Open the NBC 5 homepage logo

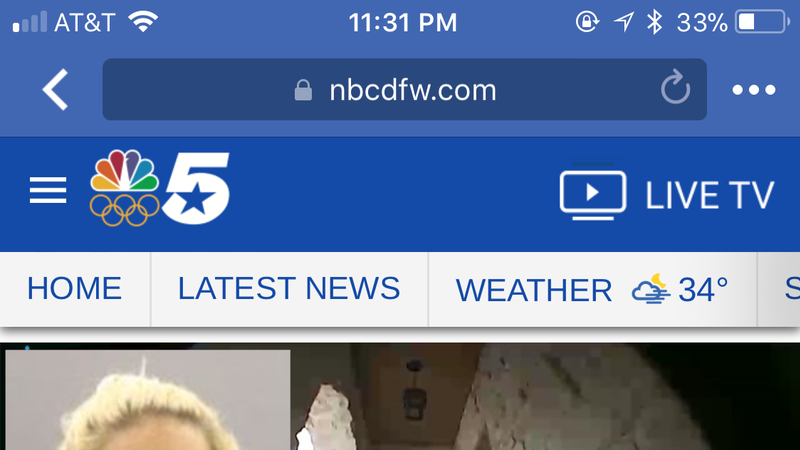(x=160, y=188)
